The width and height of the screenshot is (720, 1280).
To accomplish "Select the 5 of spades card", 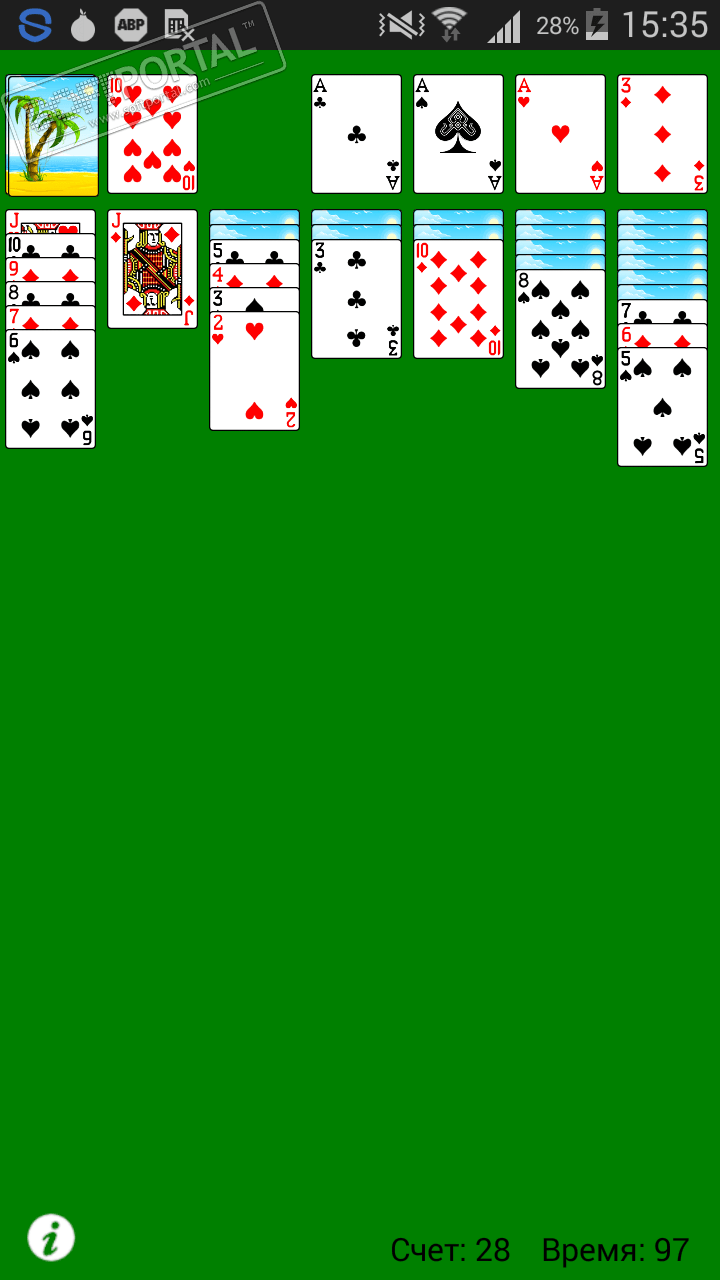I will click(x=662, y=410).
